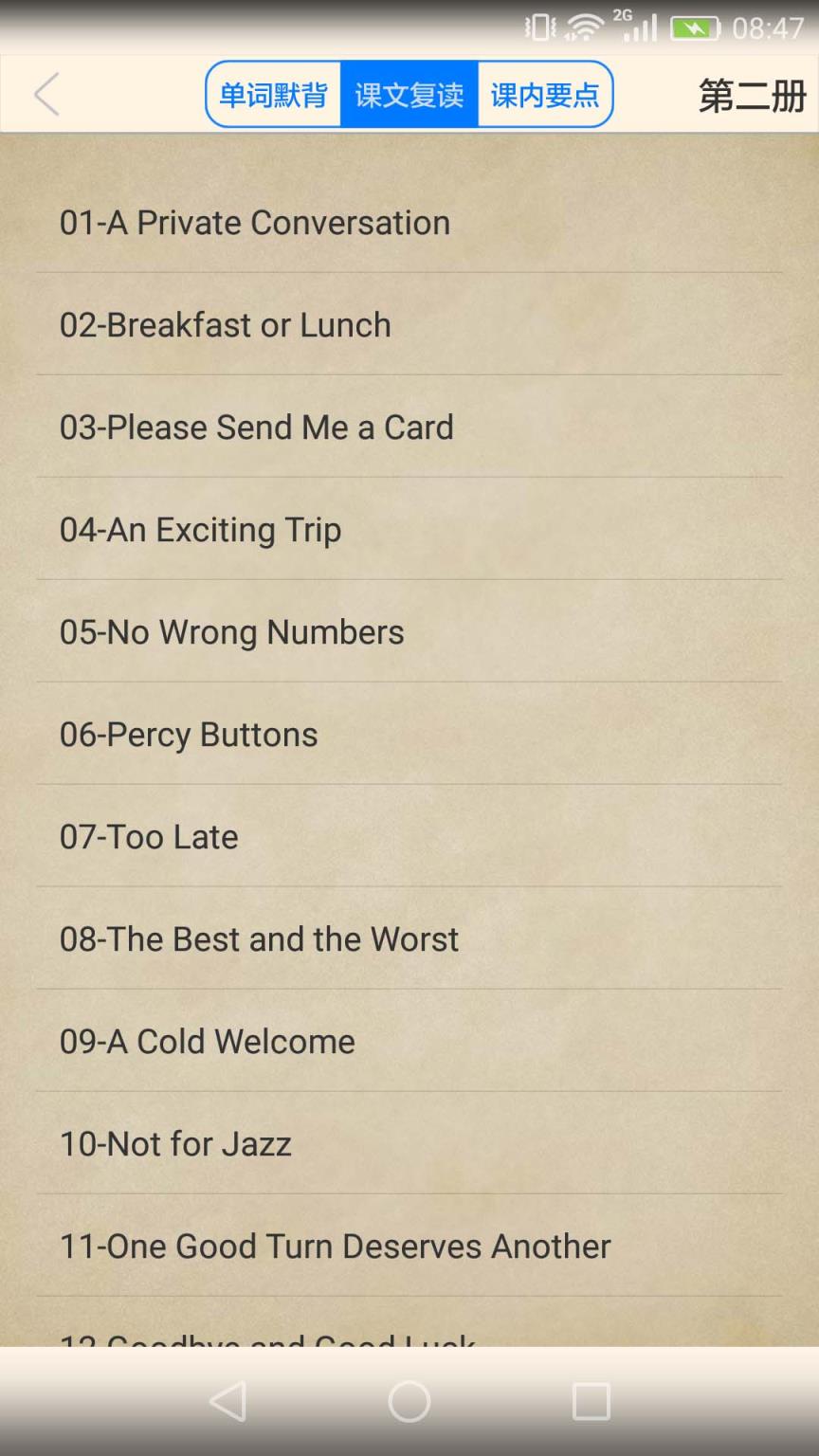
Task: Open lesson 01-A Private Conversation
Action: (x=409, y=223)
